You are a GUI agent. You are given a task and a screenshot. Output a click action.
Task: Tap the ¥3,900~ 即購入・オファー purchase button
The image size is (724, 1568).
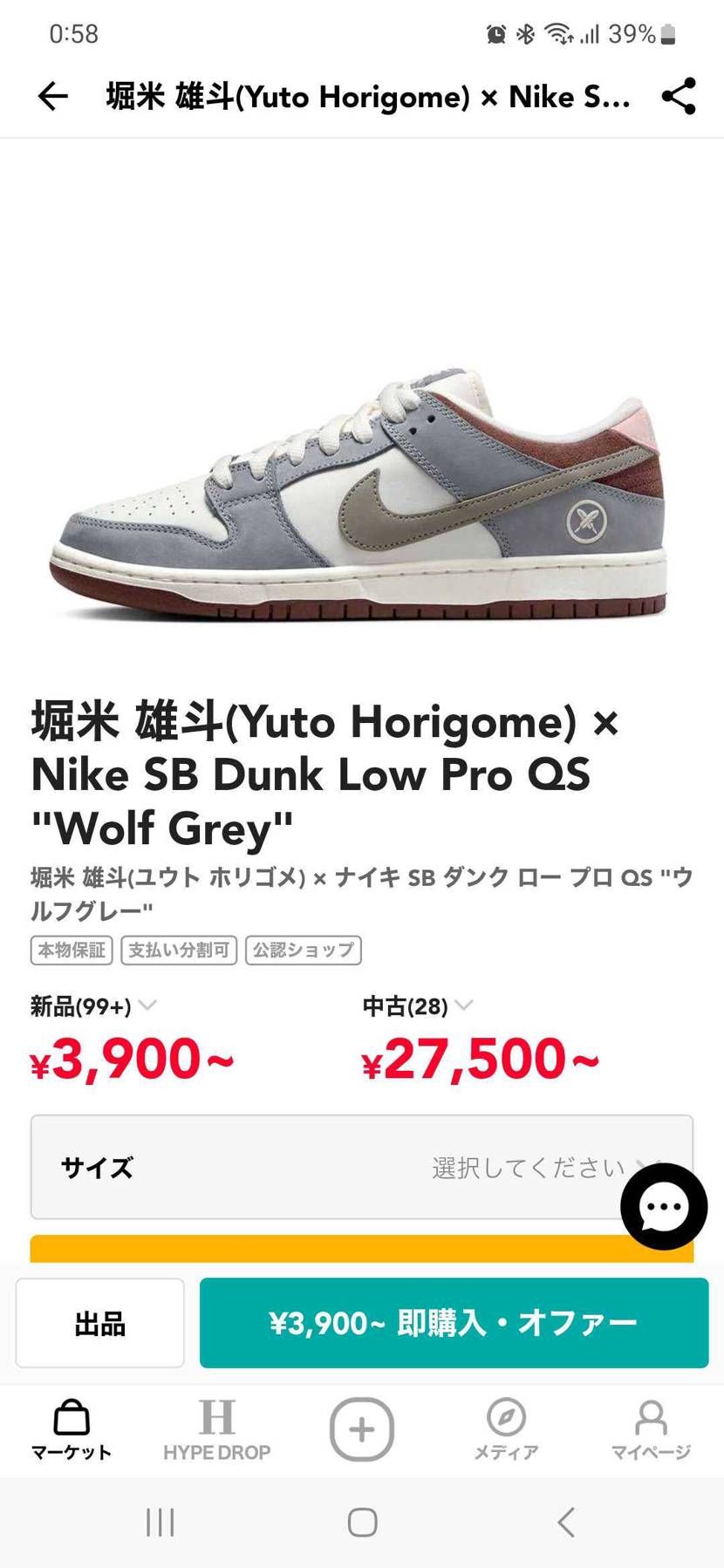[x=454, y=1323]
